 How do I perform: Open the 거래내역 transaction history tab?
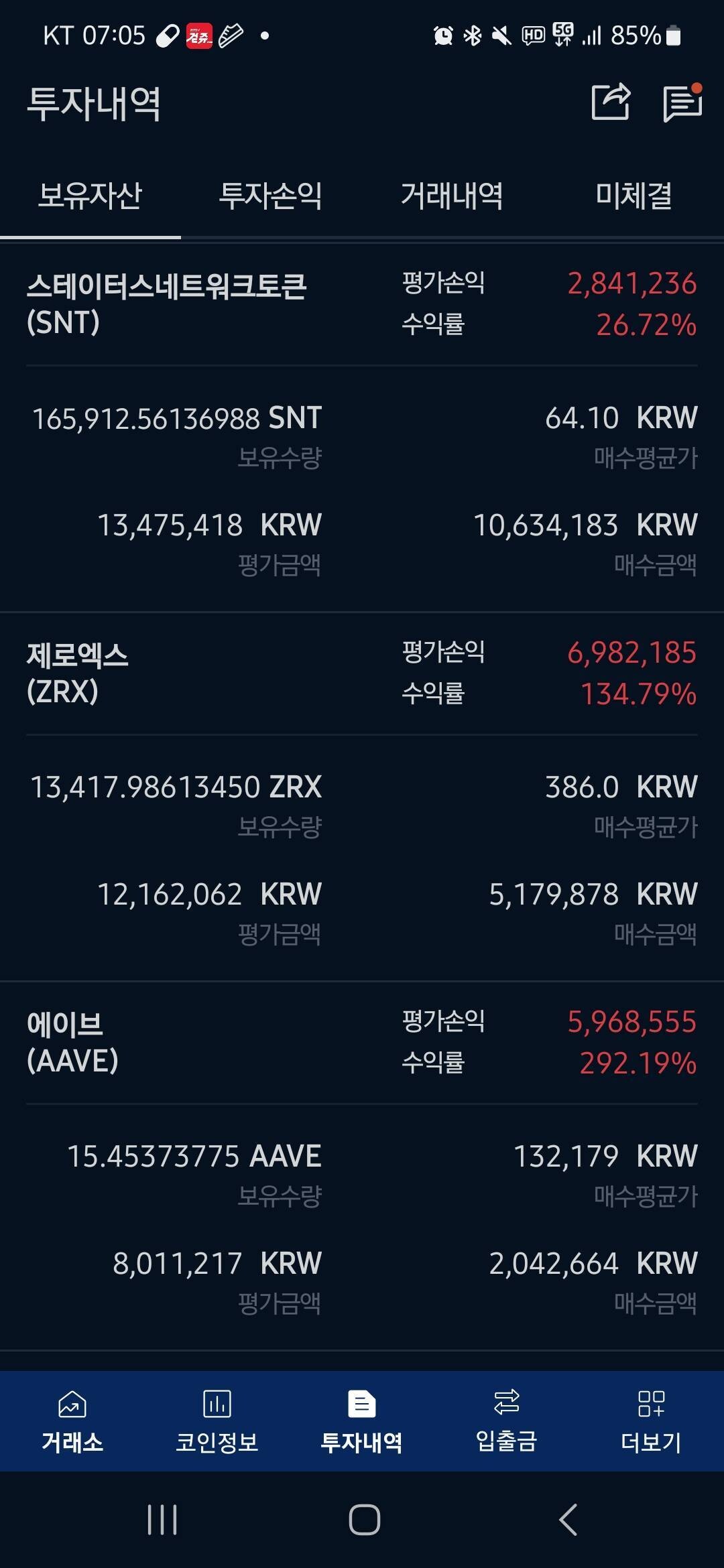click(x=452, y=196)
